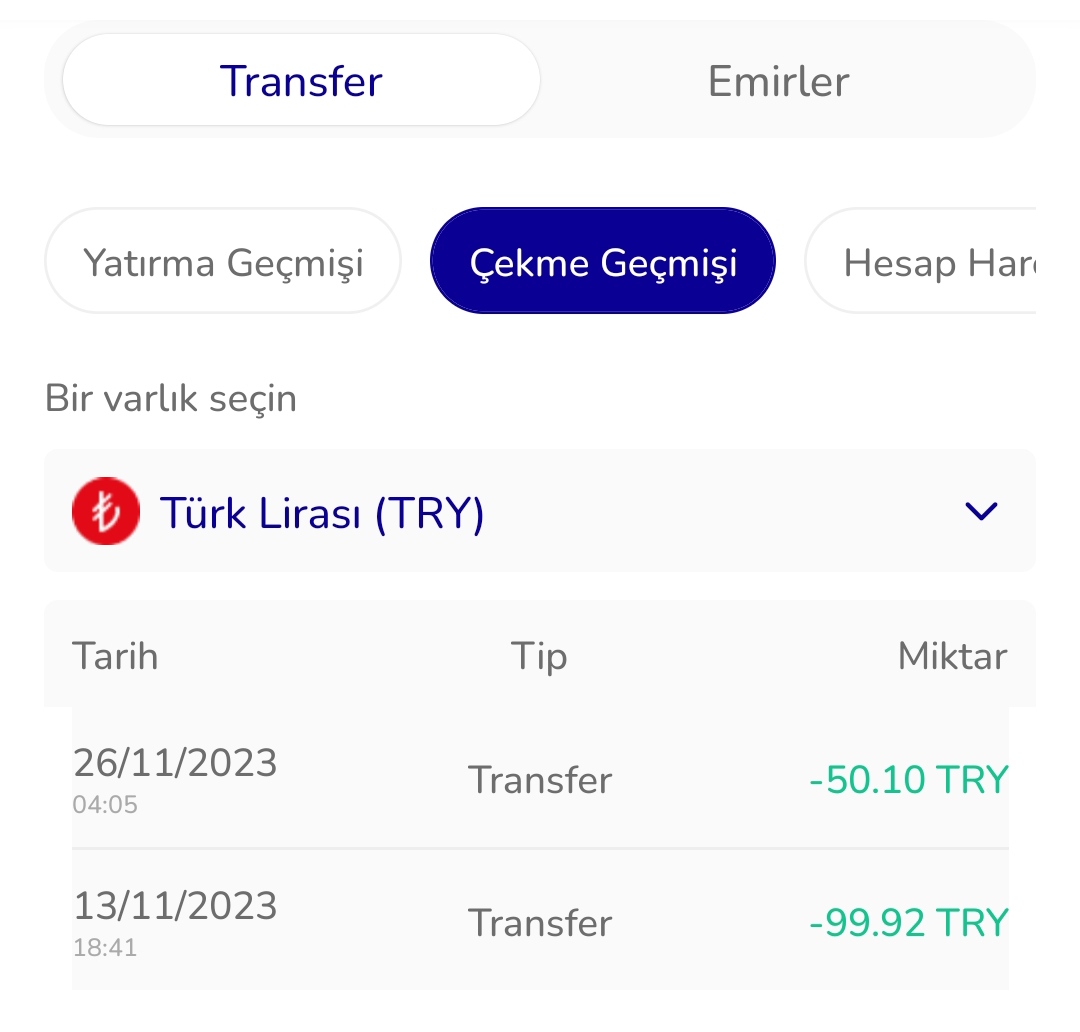1080x1032 pixels.
Task: Open Yatırma Geçmişi history
Action: click(x=223, y=261)
